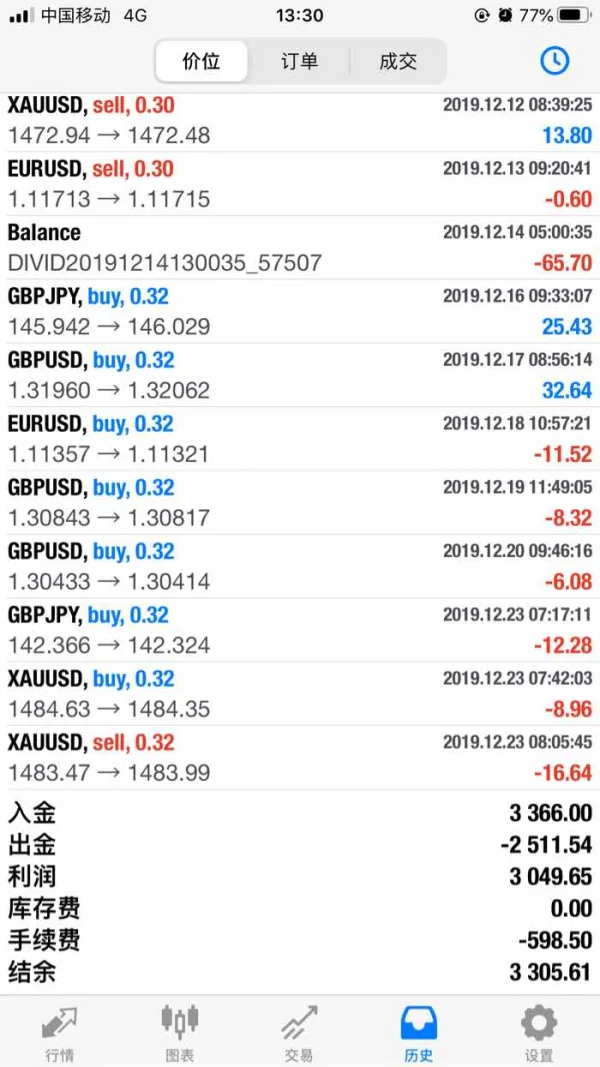Expand the EURUSD sell 0.30 trade
Image resolution: width=600 pixels, height=1067 pixels.
pos(300,184)
